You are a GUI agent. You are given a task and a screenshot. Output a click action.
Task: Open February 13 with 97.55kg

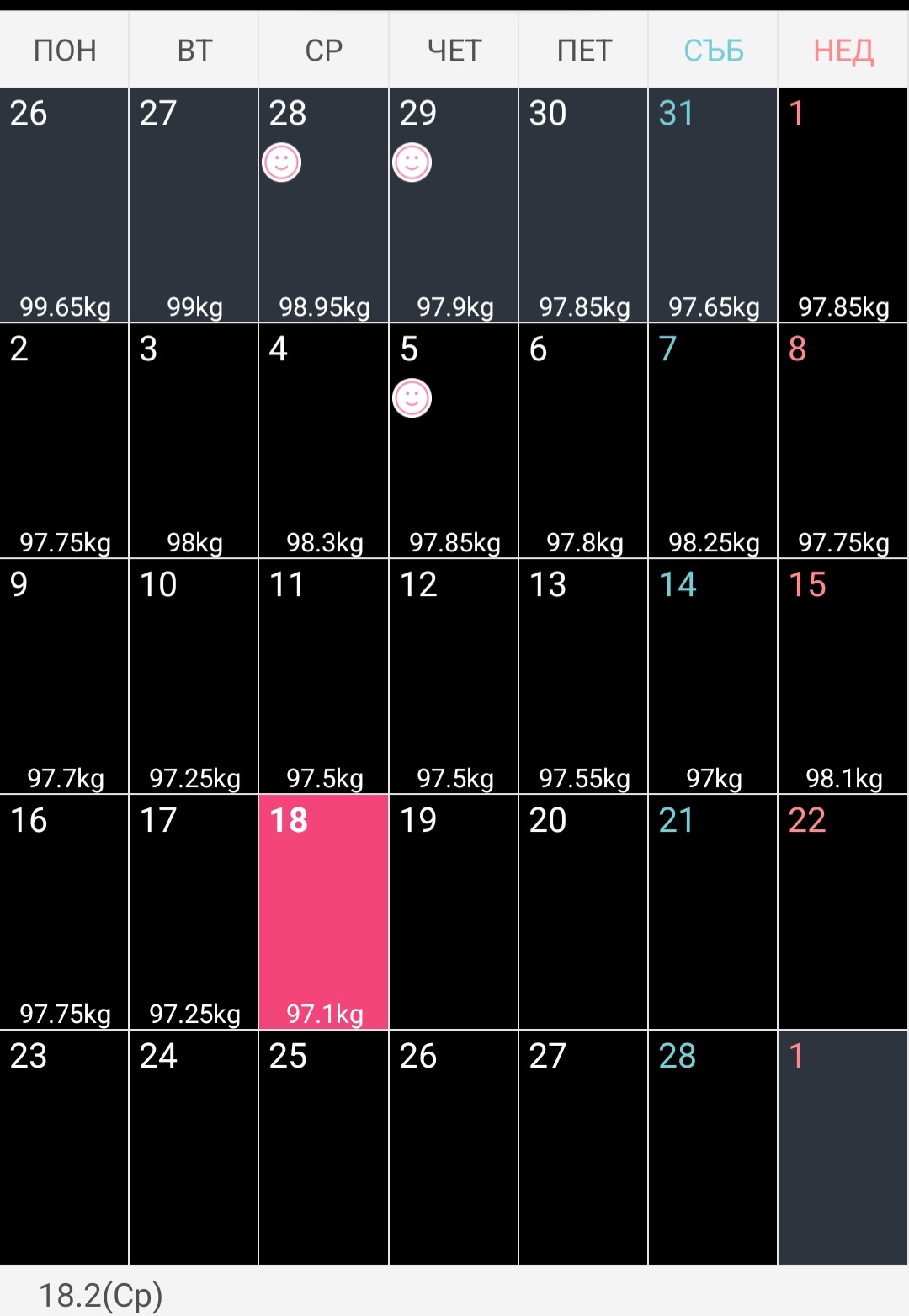(583, 677)
